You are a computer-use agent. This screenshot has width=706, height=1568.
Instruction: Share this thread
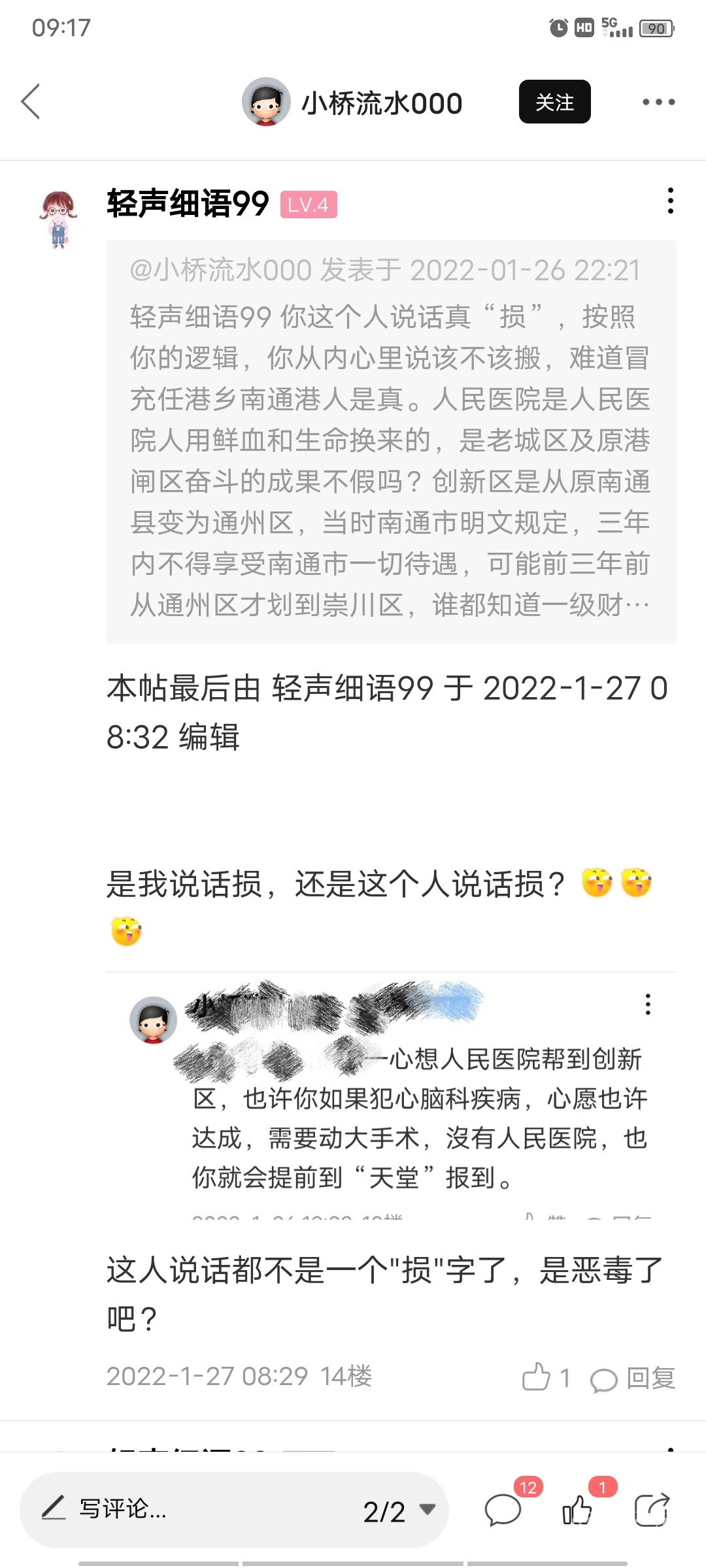(652, 1511)
